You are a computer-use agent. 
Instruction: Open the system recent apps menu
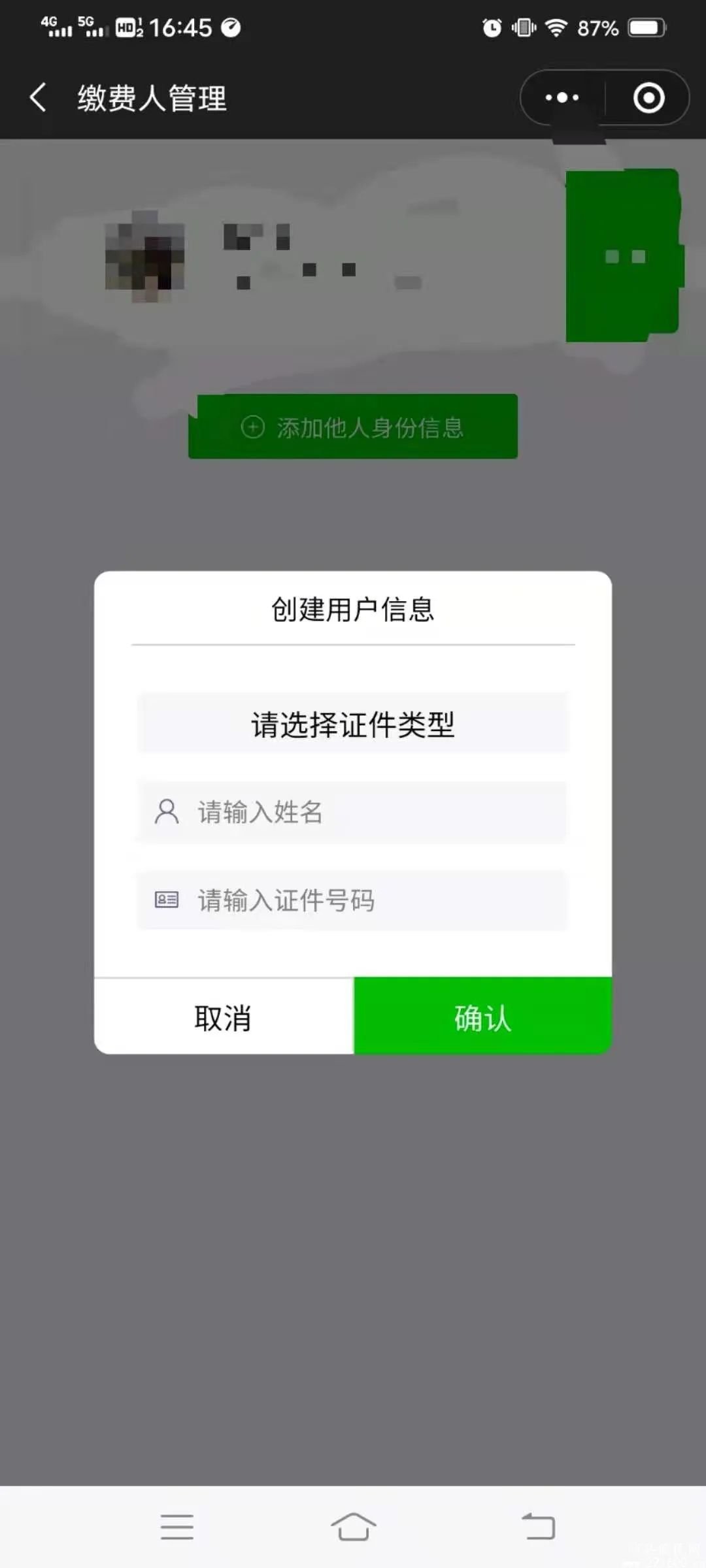pyautogui.click(x=176, y=1527)
